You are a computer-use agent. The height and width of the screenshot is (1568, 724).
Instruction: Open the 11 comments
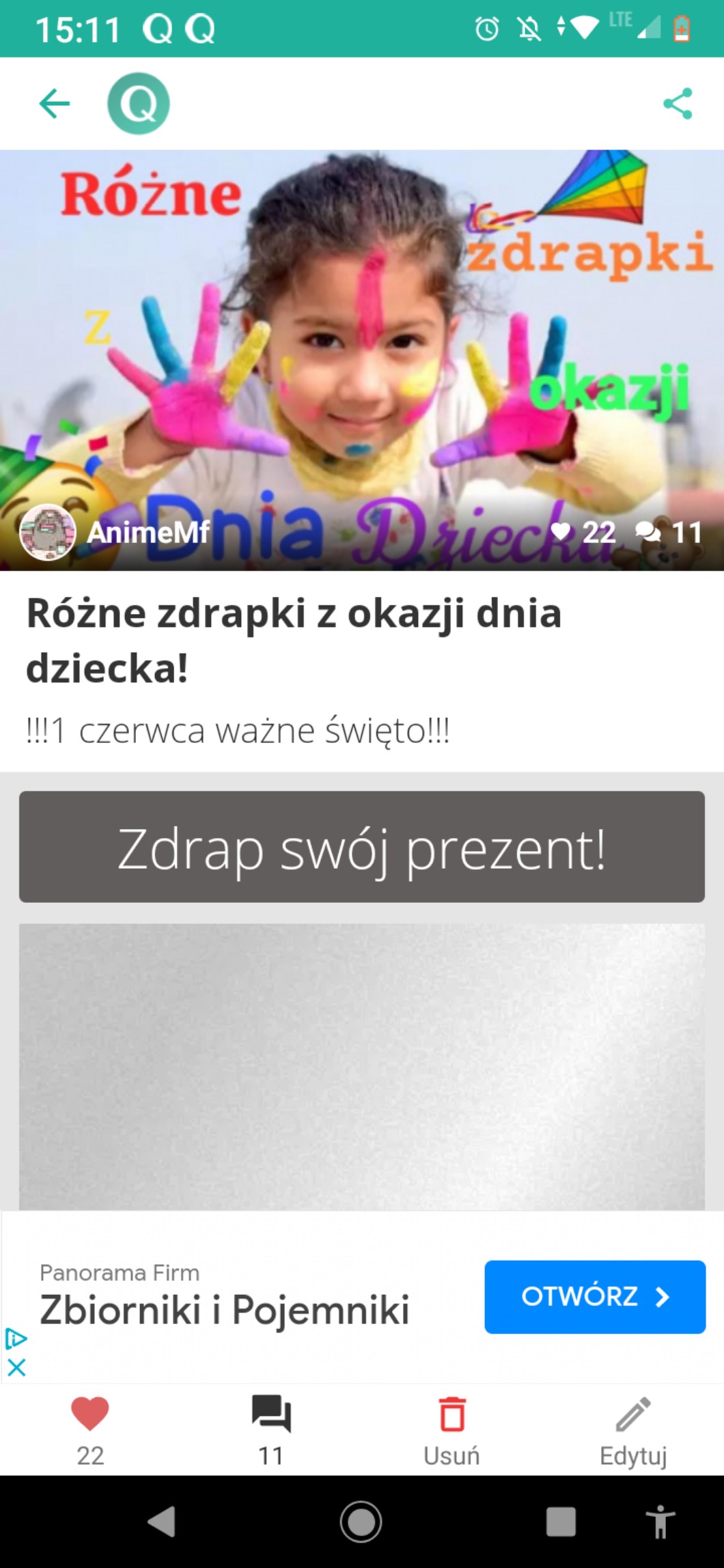271,1431
